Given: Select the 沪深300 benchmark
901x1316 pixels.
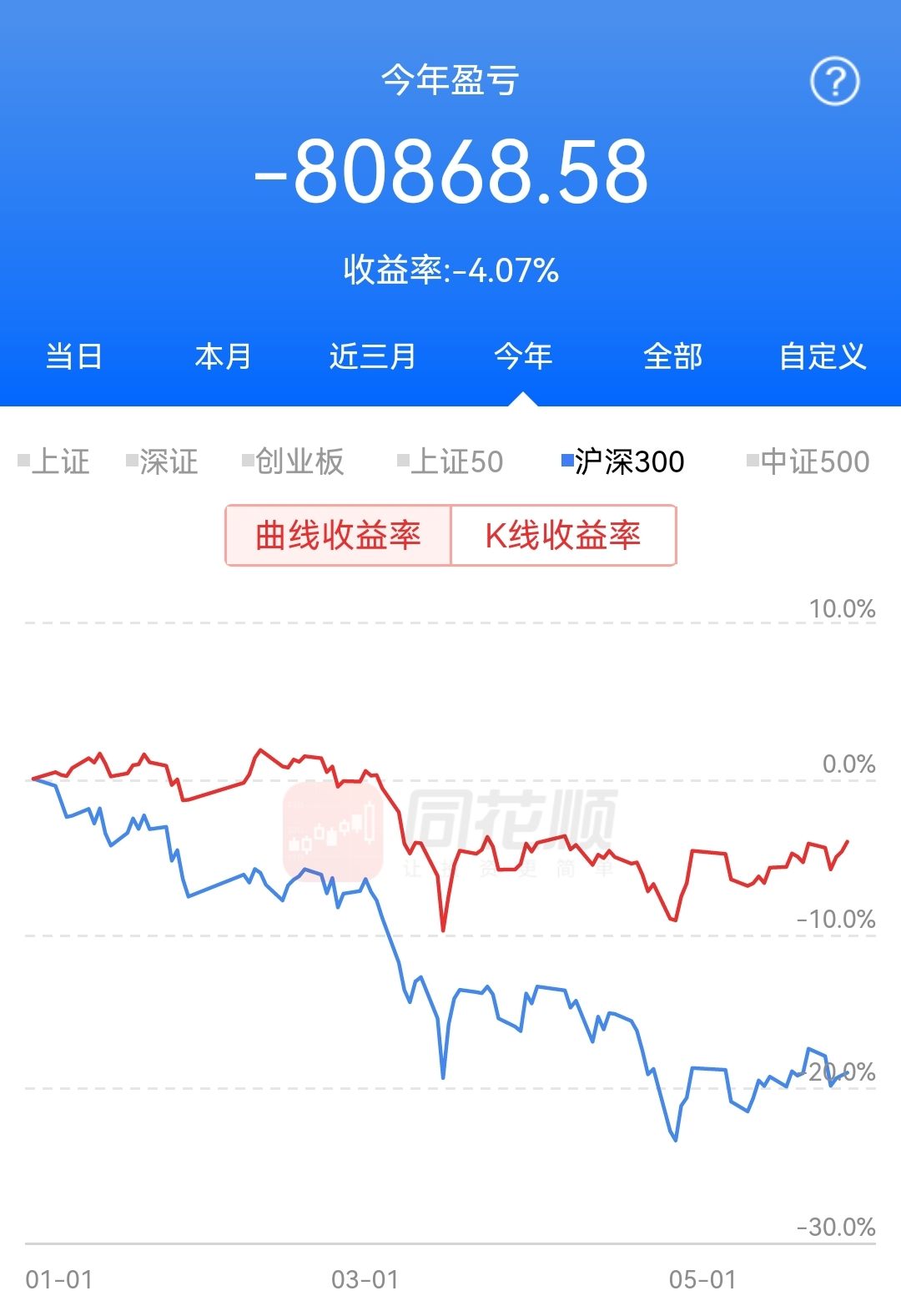Looking at the screenshot, I should click(623, 461).
